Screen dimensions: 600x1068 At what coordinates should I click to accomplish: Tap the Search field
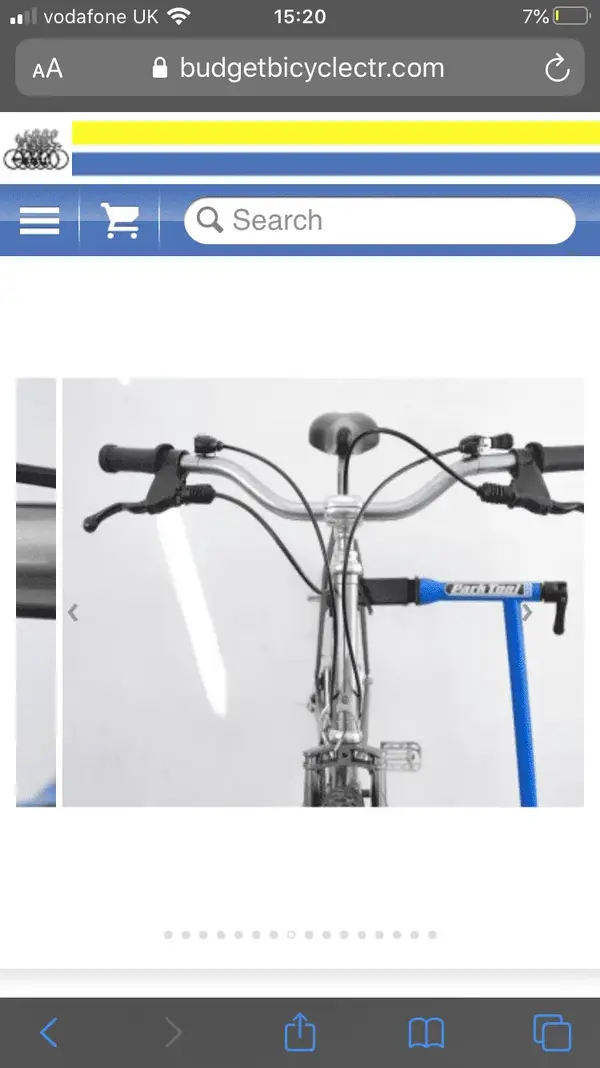coord(380,221)
